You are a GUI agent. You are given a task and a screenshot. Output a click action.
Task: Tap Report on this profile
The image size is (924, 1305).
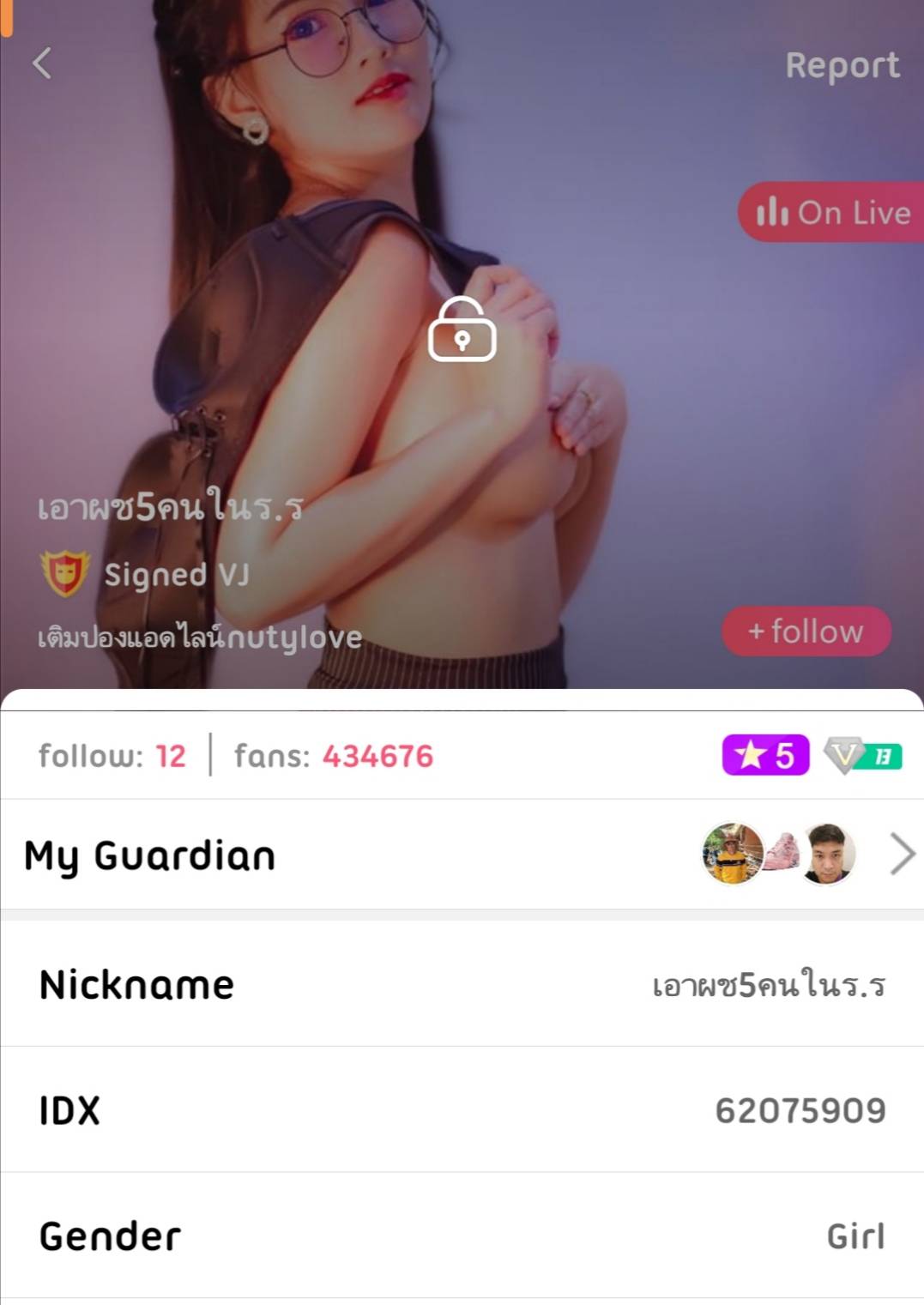coord(842,65)
